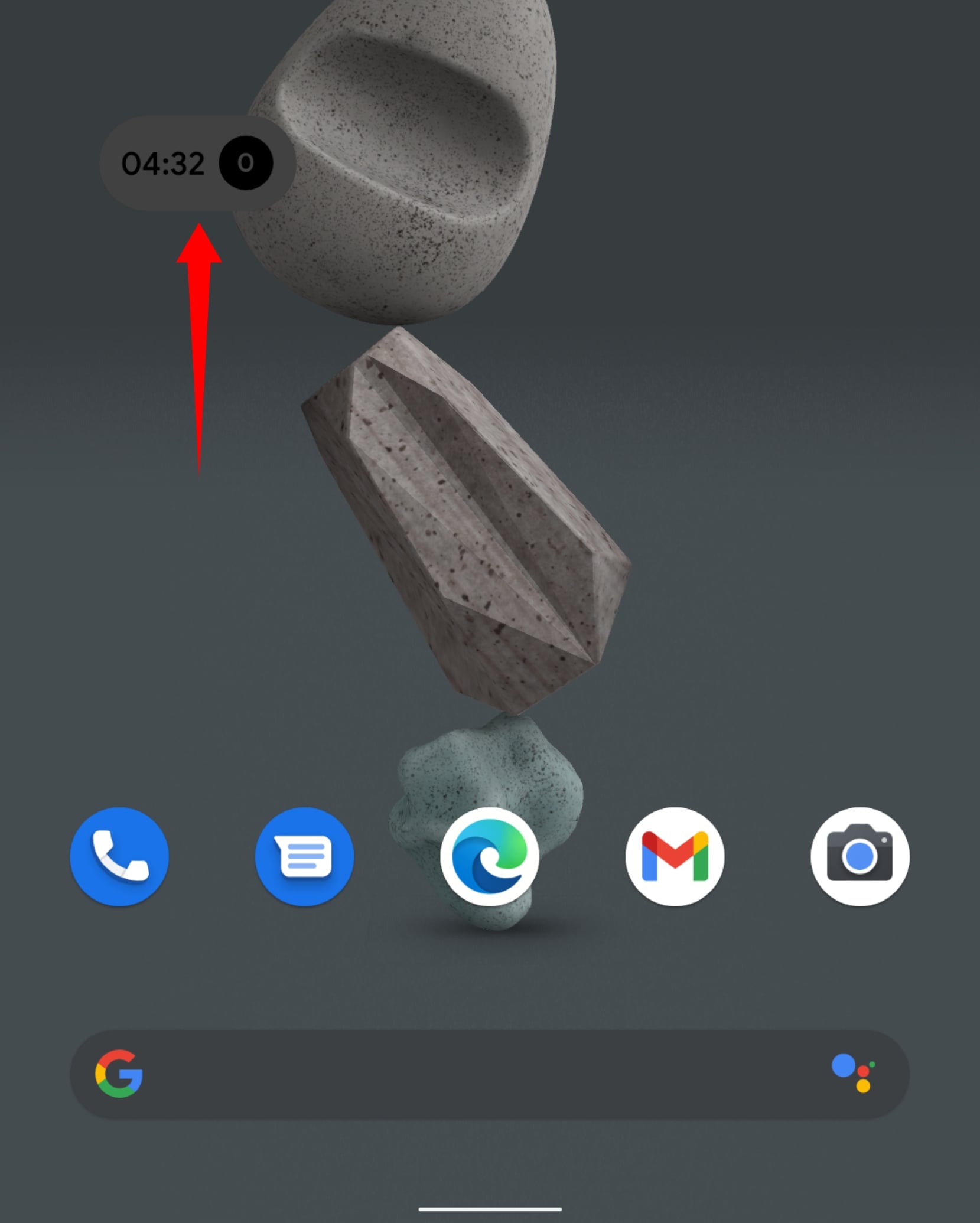This screenshot has width=980, height=1223.
Task: Tap the floating 04:32 timer pill
Action: (164, 164)
